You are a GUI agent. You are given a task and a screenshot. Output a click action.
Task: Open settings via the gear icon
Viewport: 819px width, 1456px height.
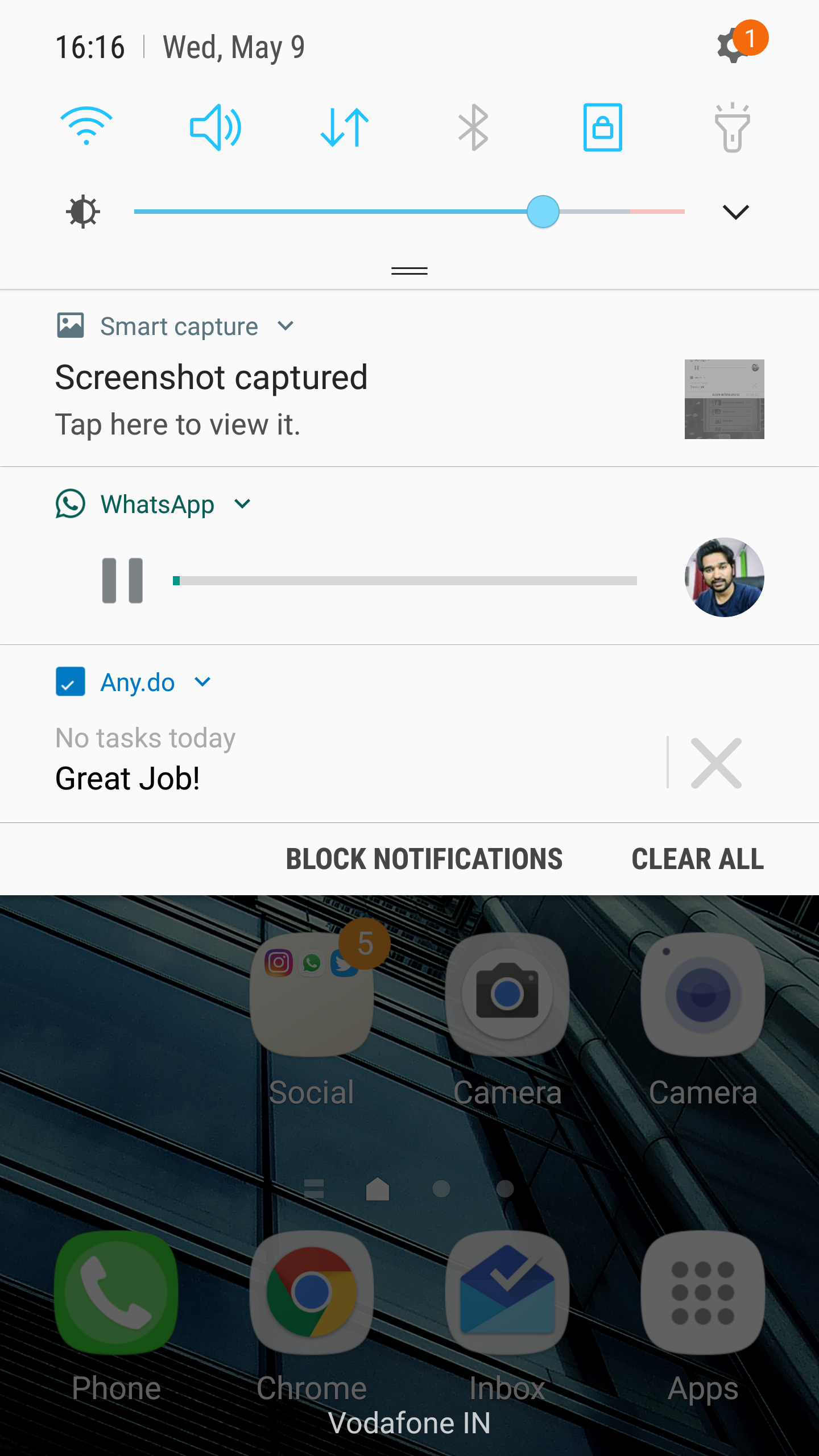coord(734,47)
